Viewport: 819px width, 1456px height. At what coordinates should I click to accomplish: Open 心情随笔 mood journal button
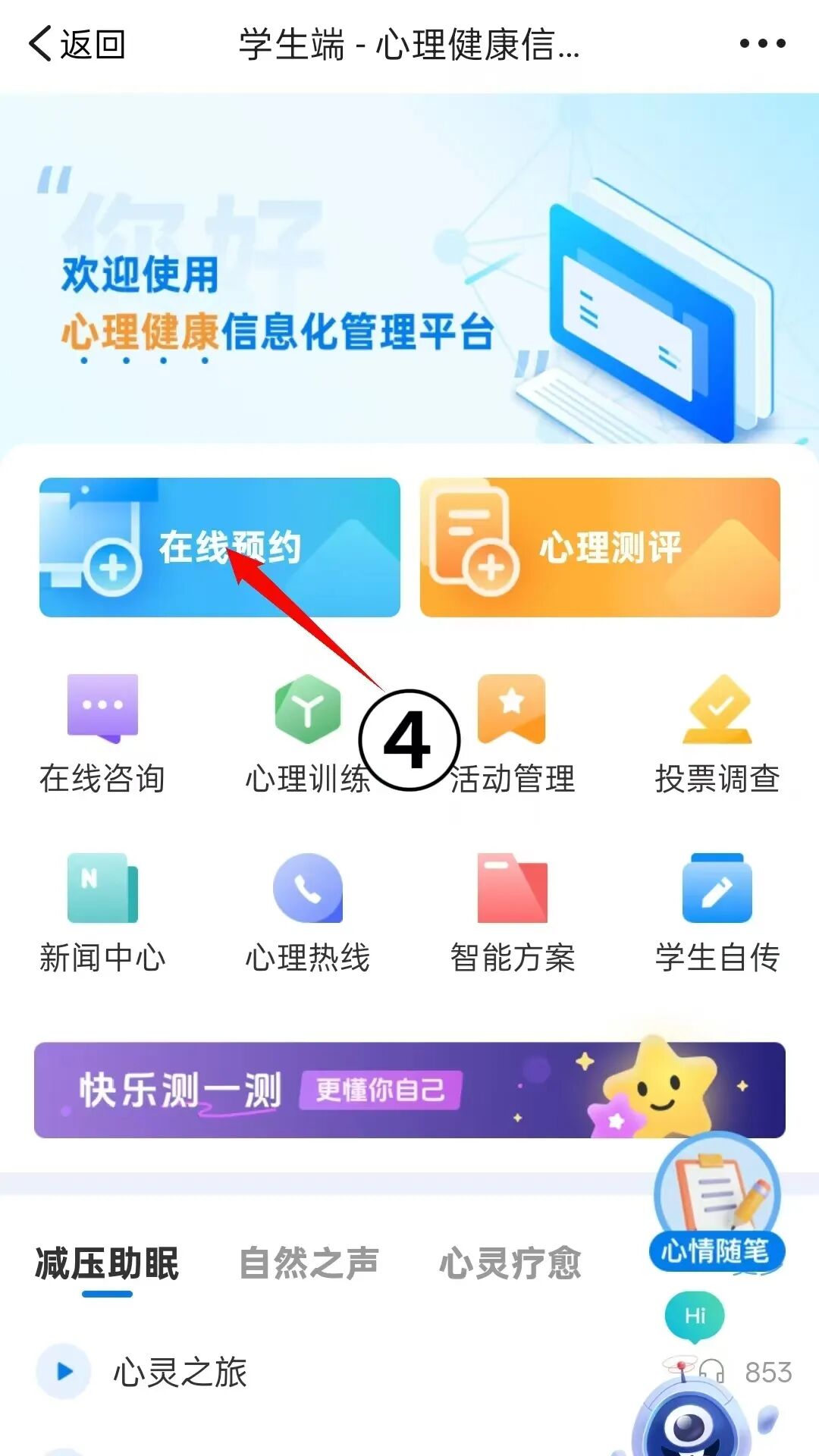[x=716, y=1204]
